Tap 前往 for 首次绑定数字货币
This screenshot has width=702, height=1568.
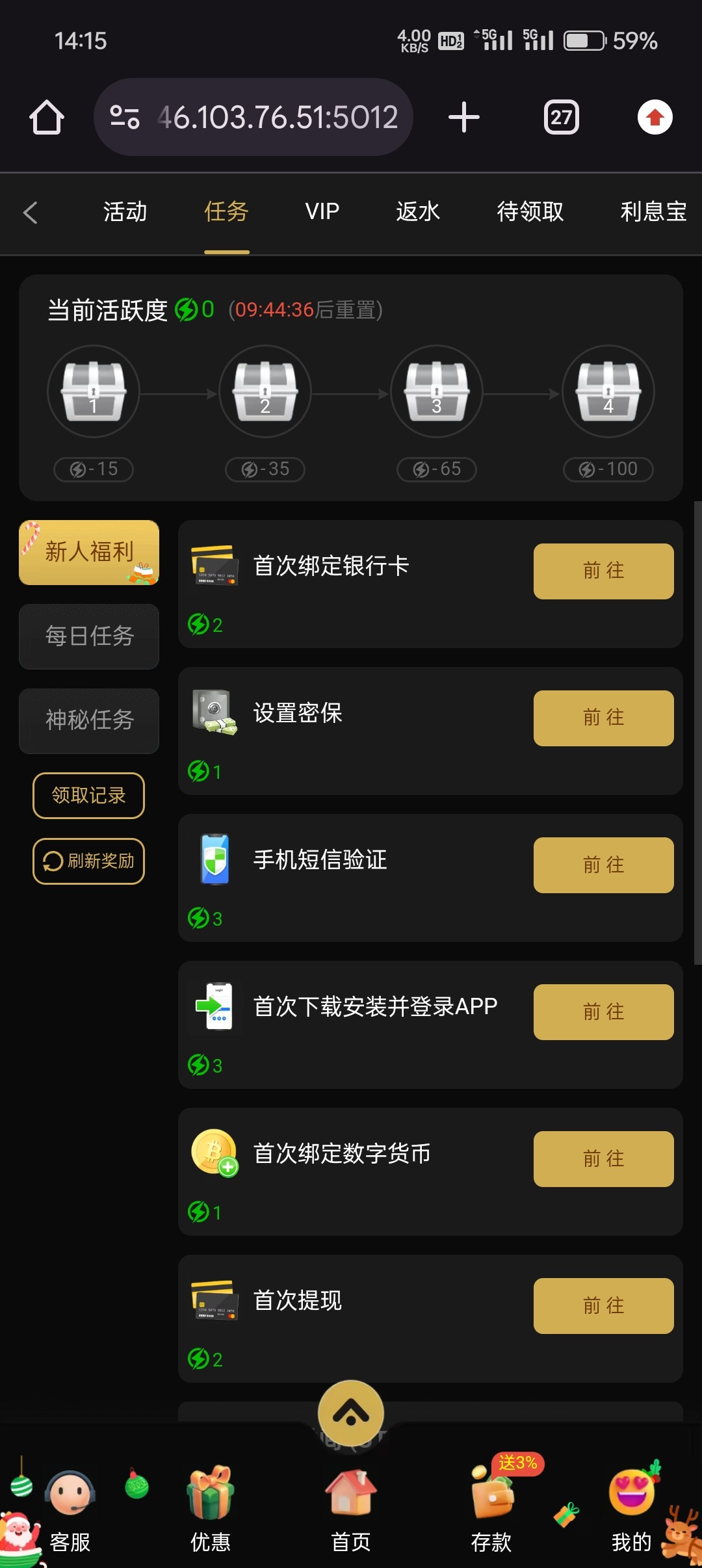pos(603,1158)
